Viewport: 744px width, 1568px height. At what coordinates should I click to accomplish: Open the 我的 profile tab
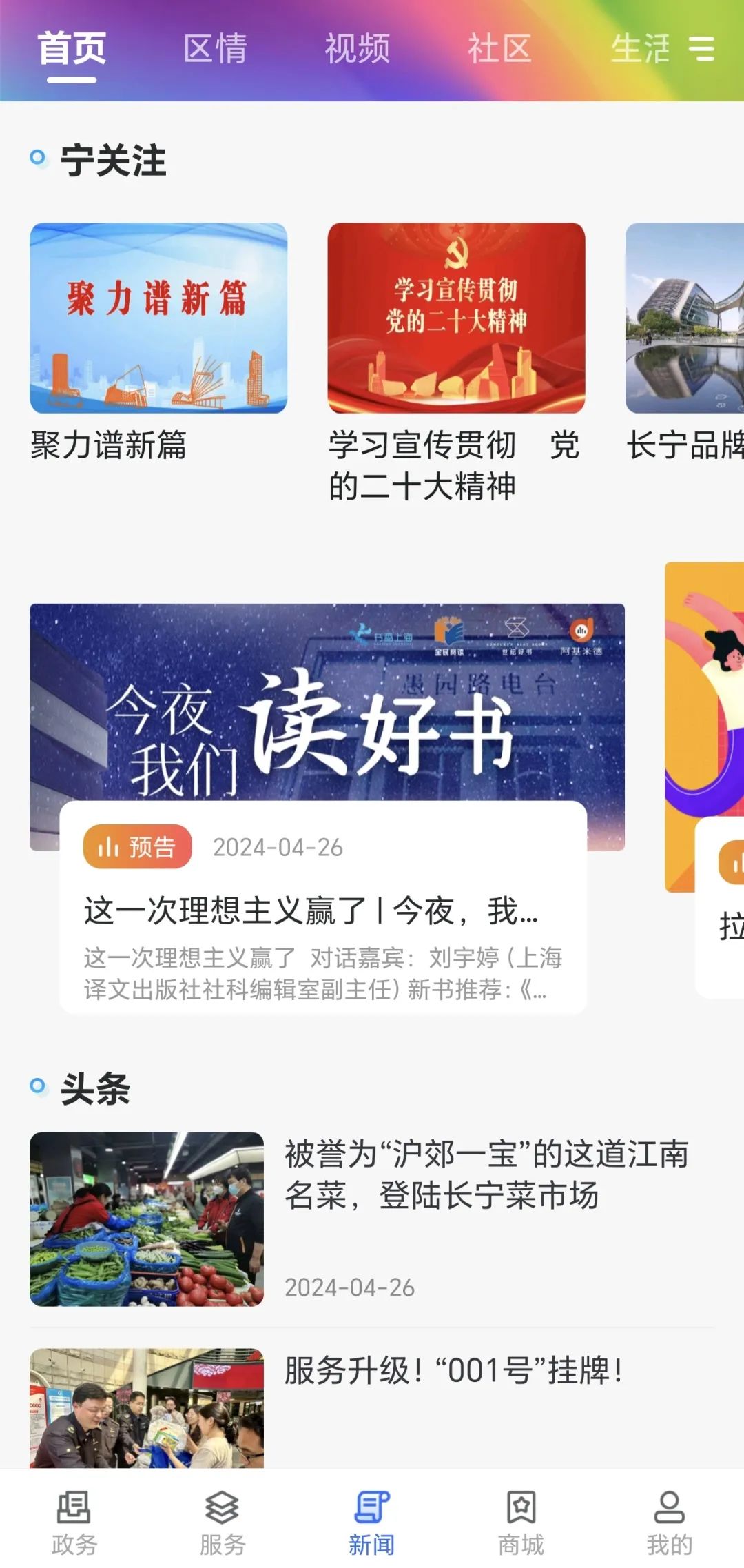(669, 1523)
